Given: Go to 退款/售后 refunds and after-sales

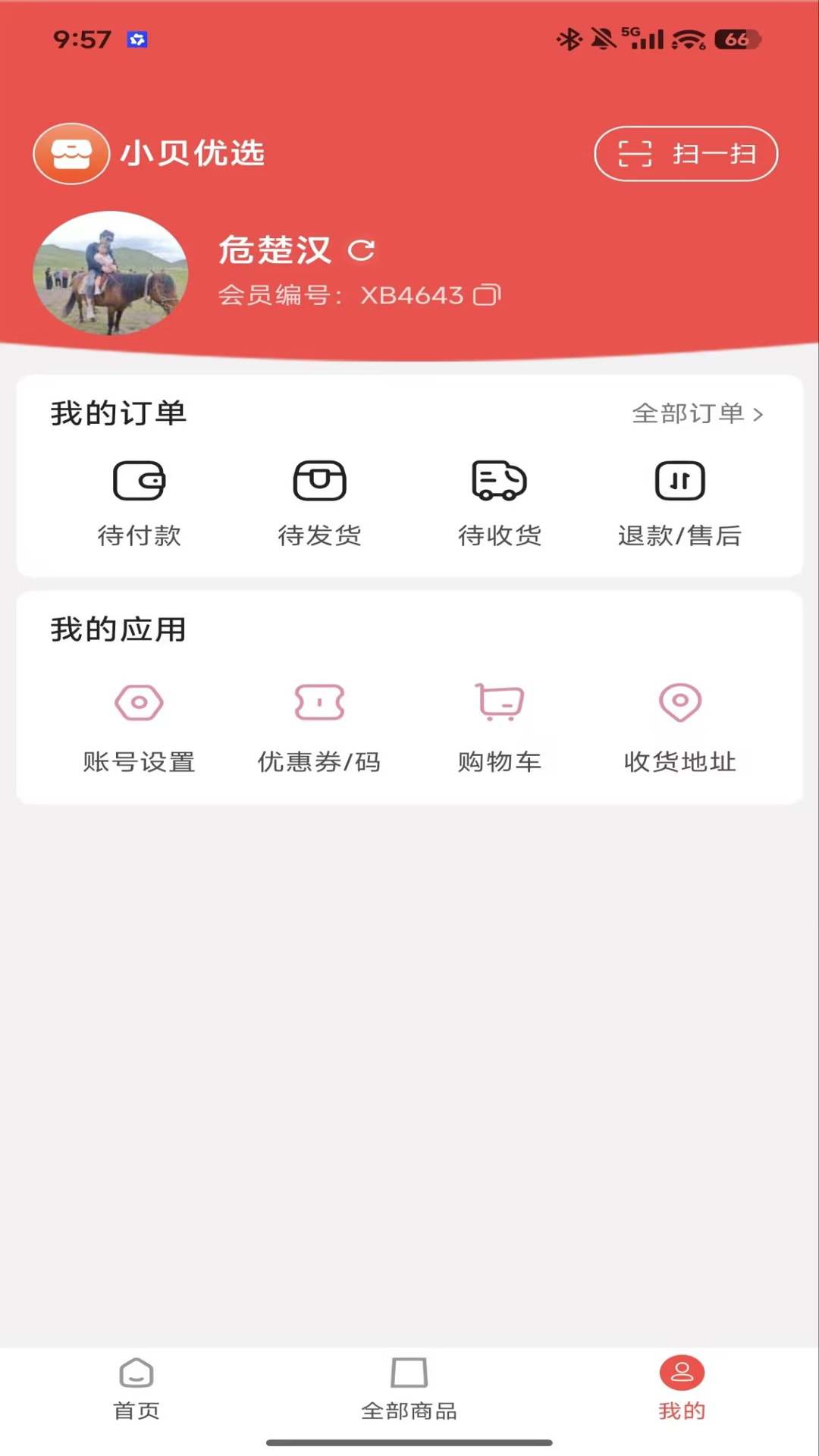Looking at the screenshot, I should (679, 502).
